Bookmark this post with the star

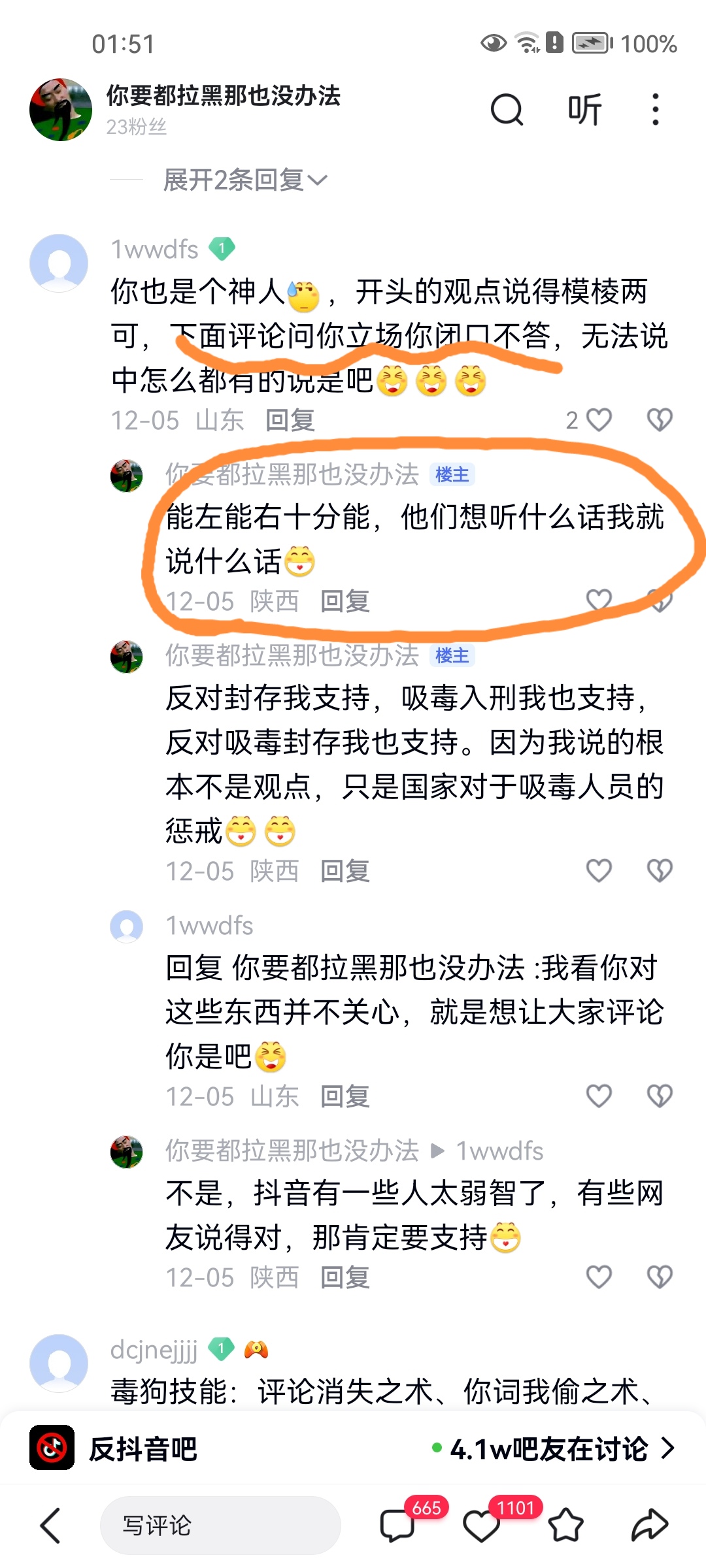click(x=565, y=1526)
